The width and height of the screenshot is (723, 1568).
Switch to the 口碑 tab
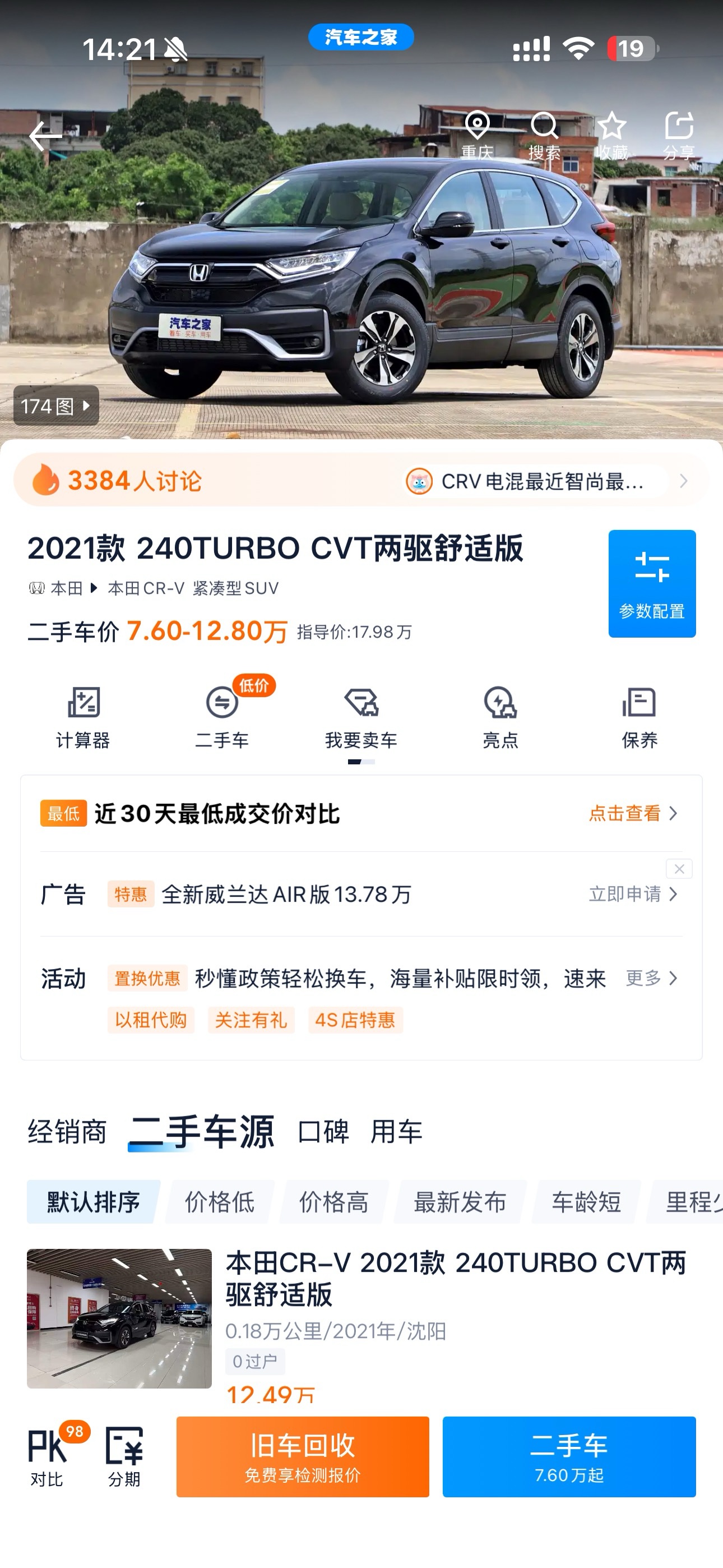(323, 1132)
